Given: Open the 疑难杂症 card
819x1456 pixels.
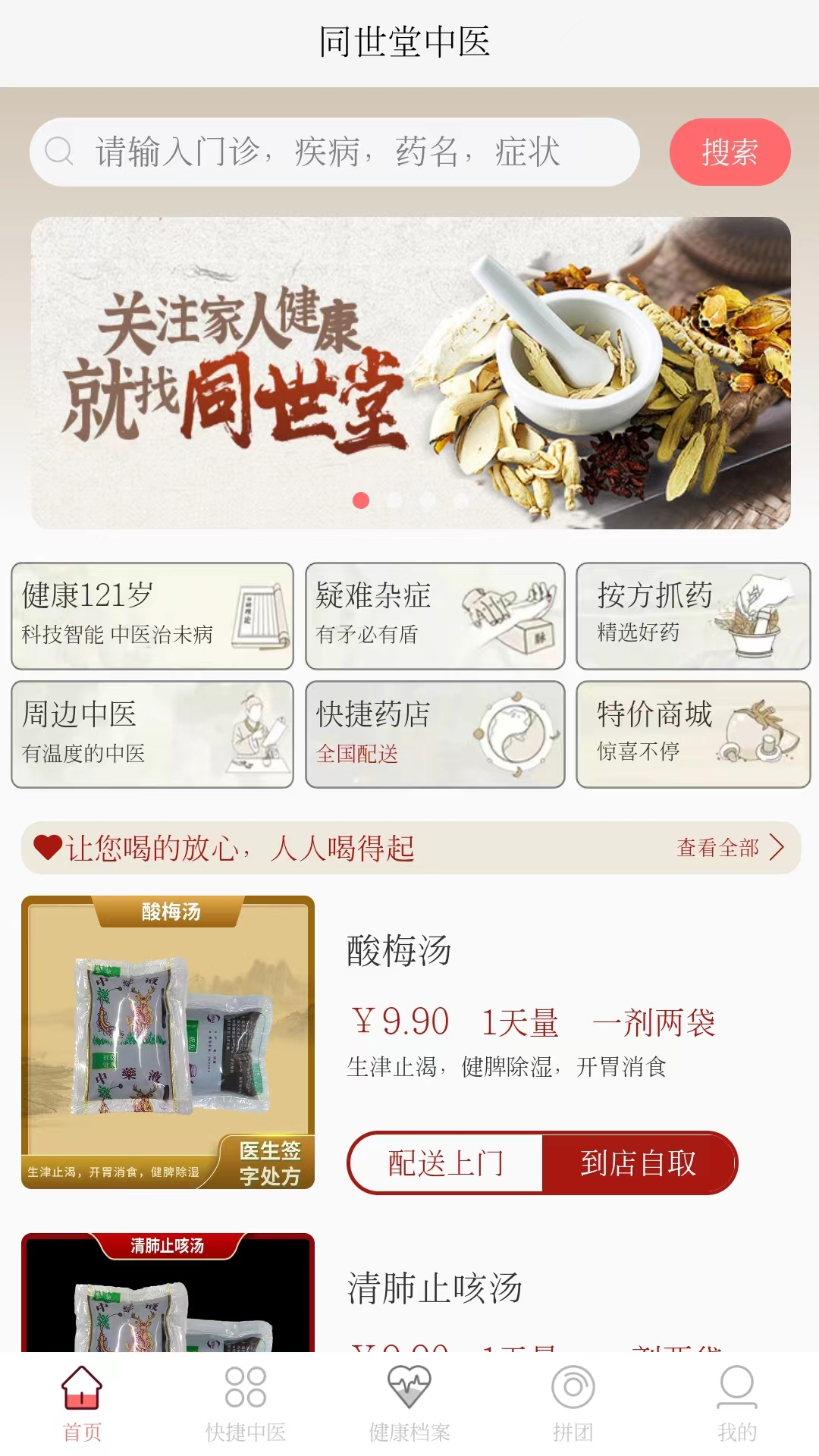Looking at the screenshot, I should coord(435,616).
